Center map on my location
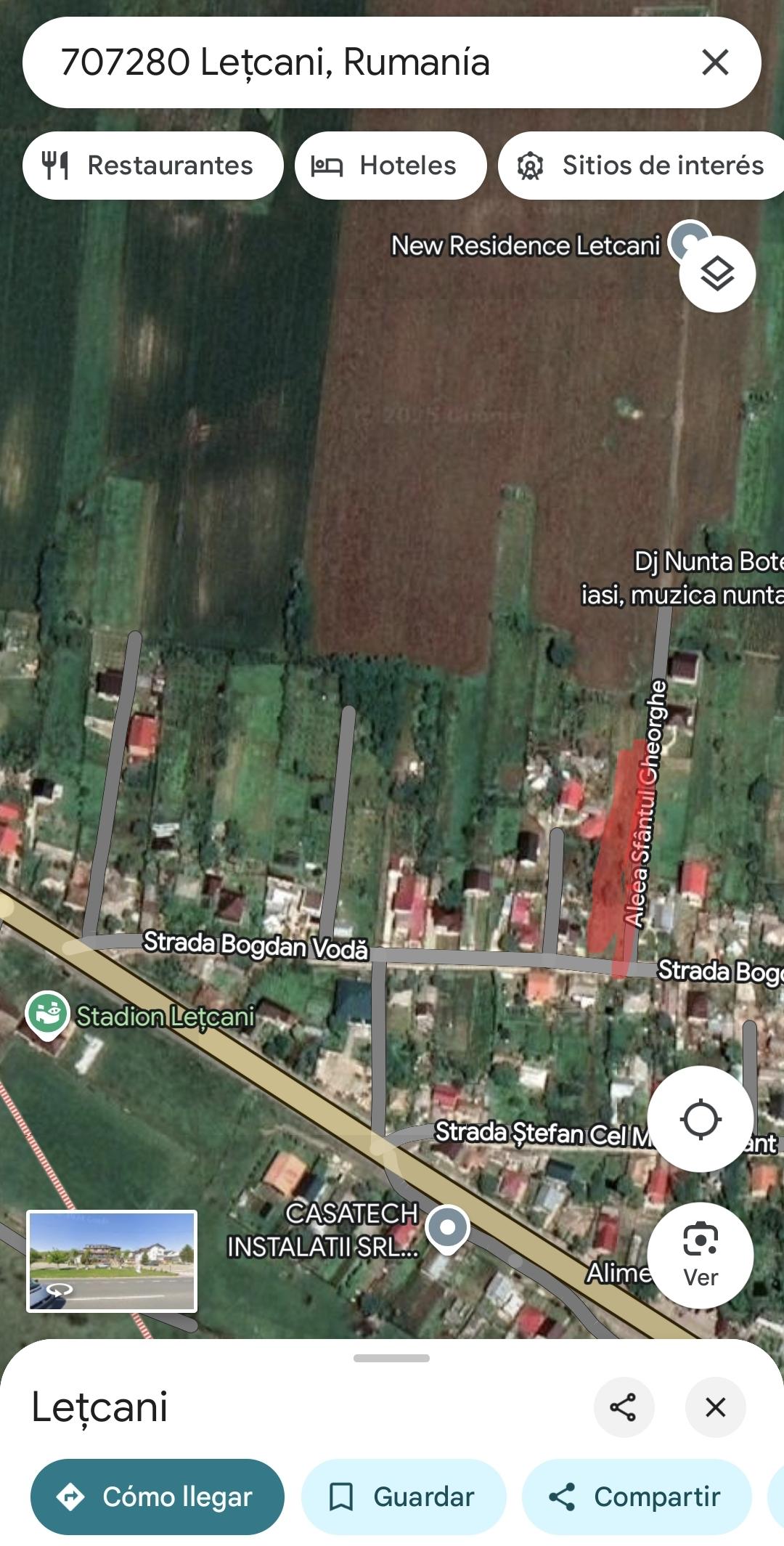The height and width of the screenshot is (1546, 784). pos(700,1119)
